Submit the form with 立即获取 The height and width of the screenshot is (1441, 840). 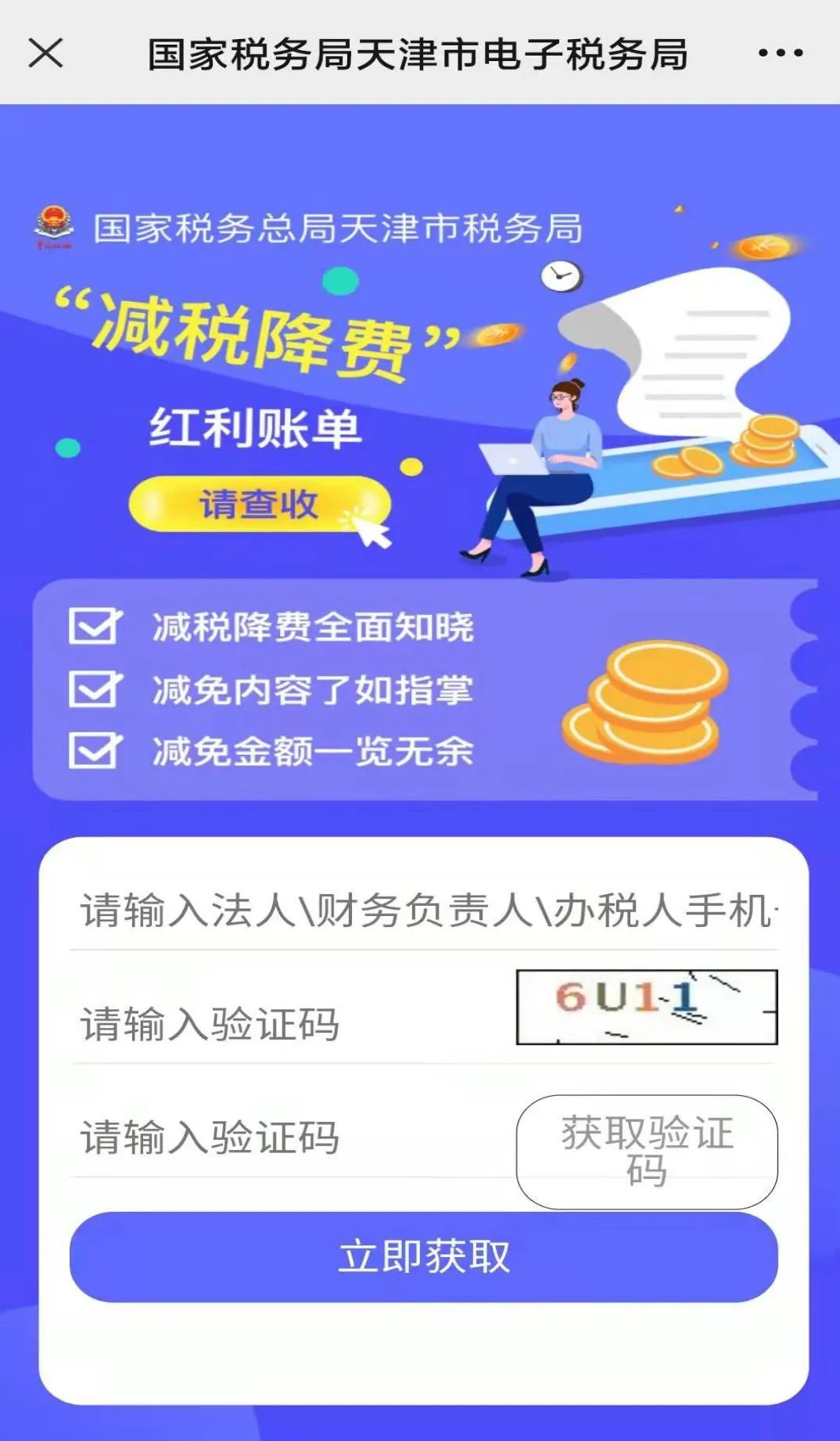424,1257
